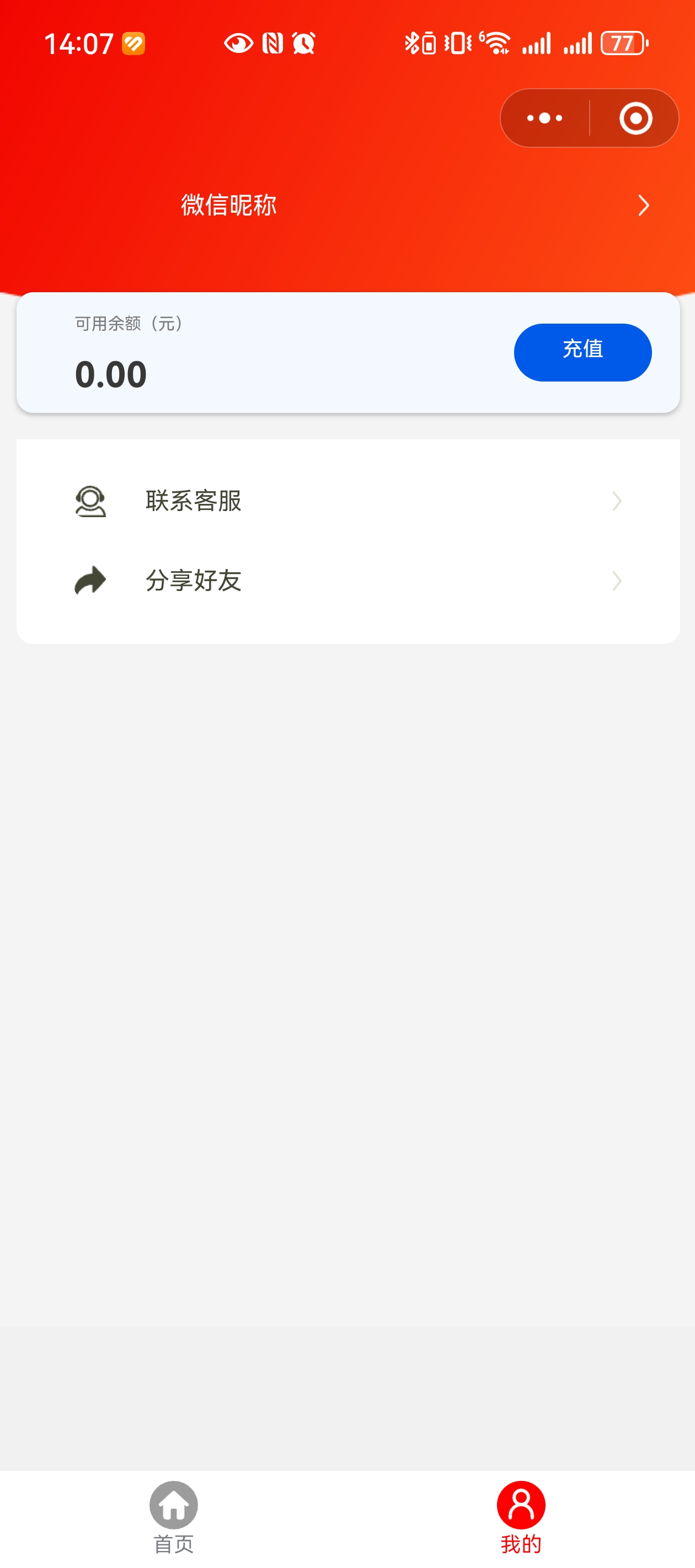Go to the 我的 tab

(x=521, y=1517)
